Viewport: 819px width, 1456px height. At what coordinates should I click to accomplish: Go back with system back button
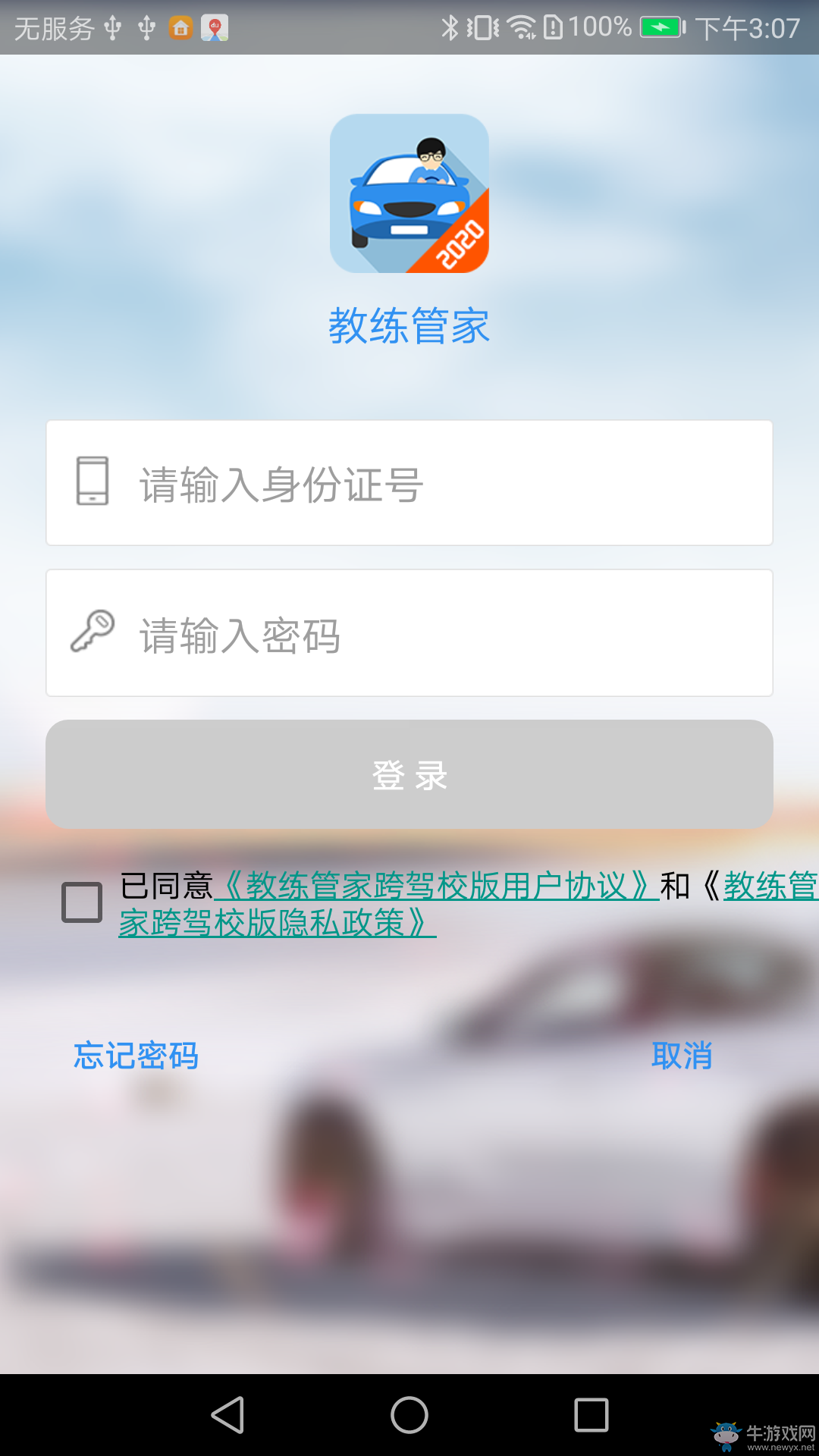pyautogui.click(x=227, y=1415)
